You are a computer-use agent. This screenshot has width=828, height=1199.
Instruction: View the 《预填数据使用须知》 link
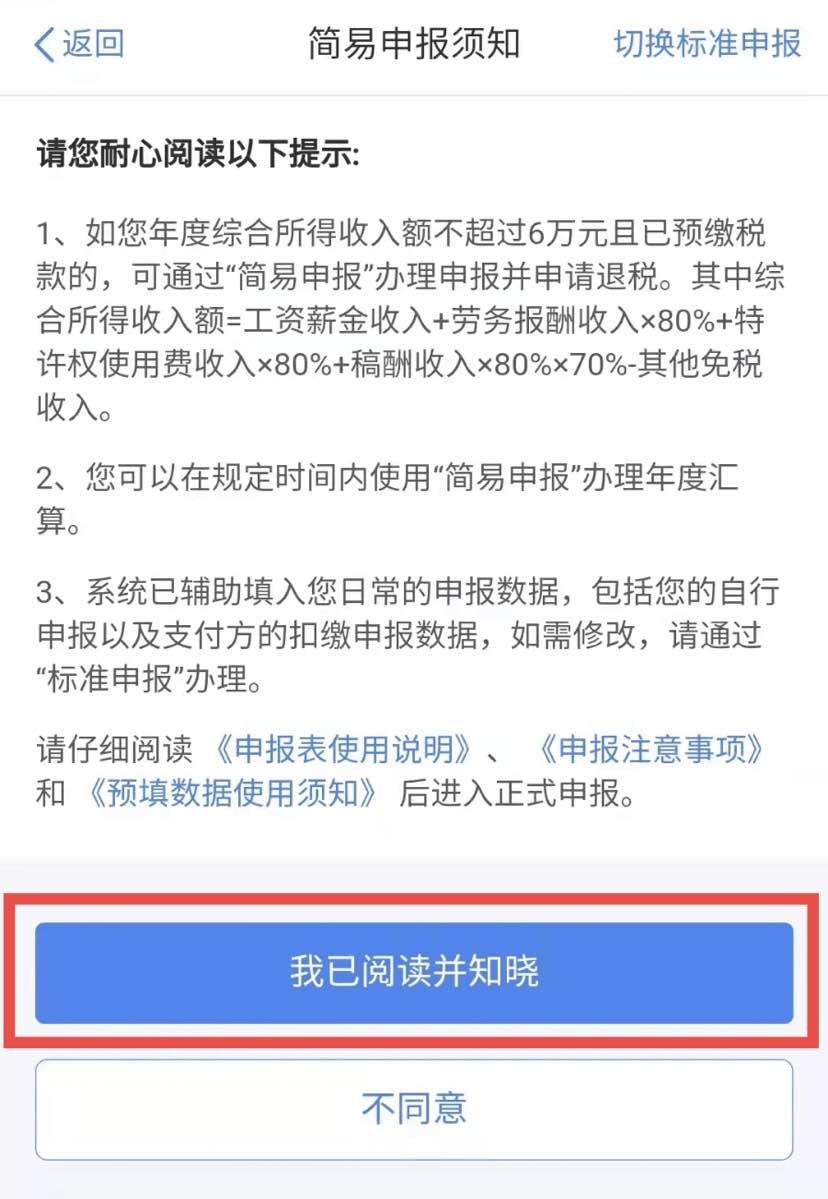click(233, 793)
